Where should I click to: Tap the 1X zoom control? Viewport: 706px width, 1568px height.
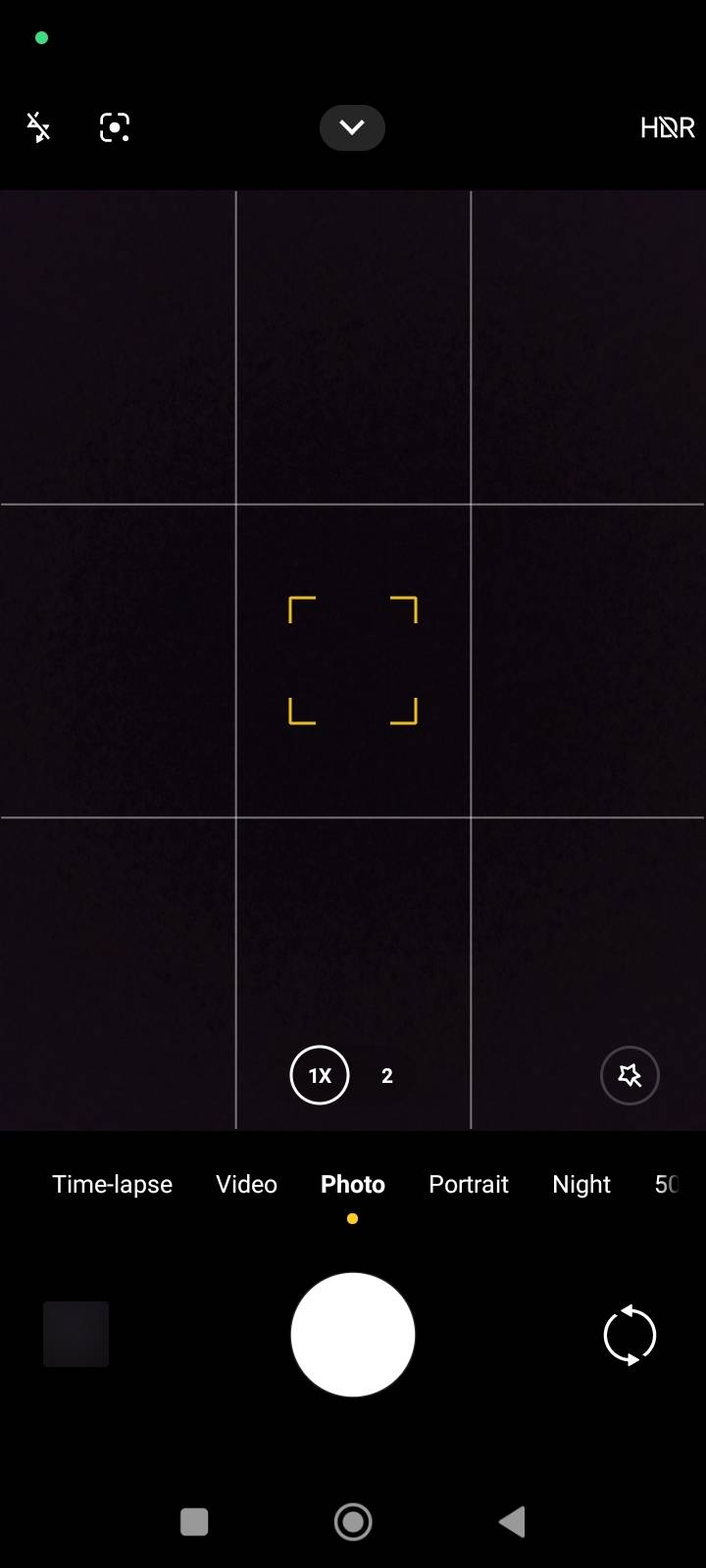click(319, 1075)
